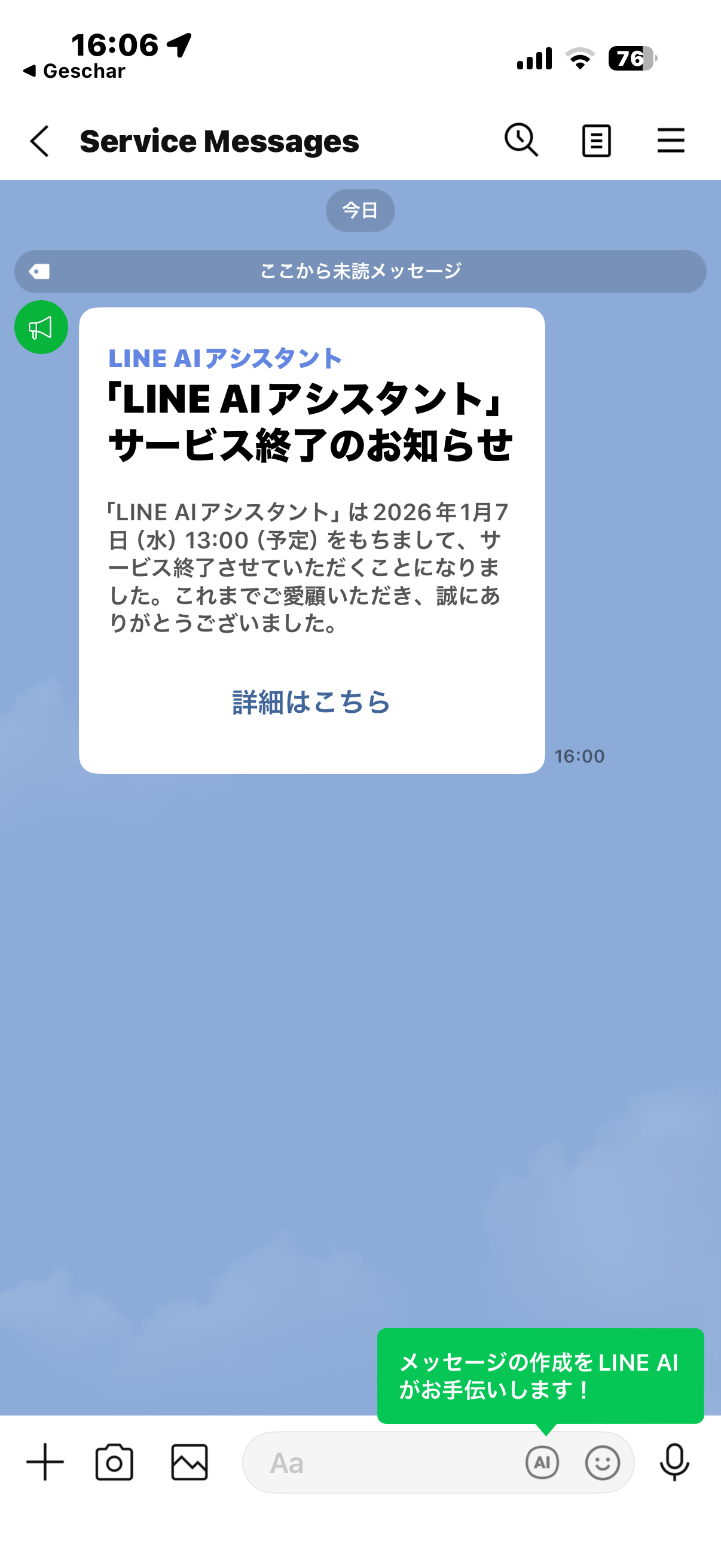Go back from Service Messages
Screen dimensions: 721x1568
40,141
